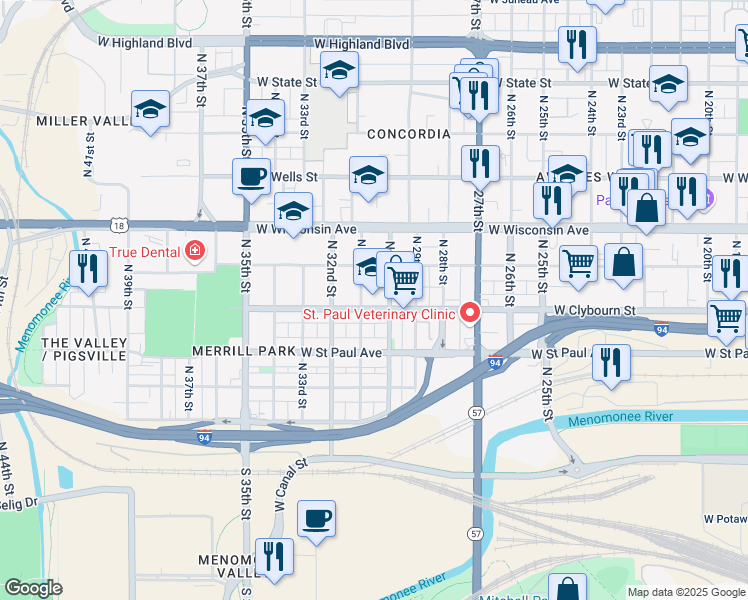The height and width of the screenshot is (600, 748).
Task: Tap the coffee cup marker by Wells St
Action: pos(251,179)
